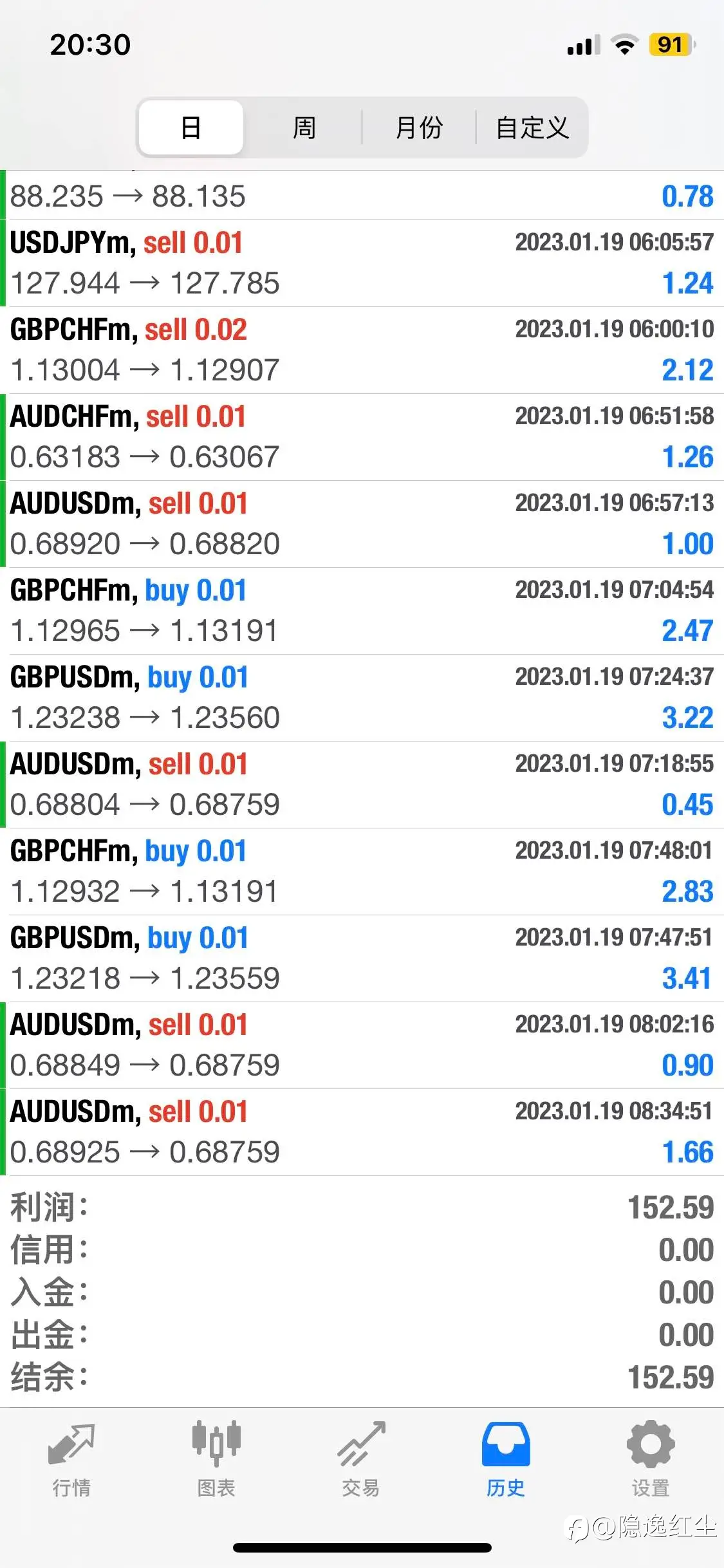Open AUDUSDm trade closed at 08:34:51
724x1568 pixels.
pos(362,1132)
